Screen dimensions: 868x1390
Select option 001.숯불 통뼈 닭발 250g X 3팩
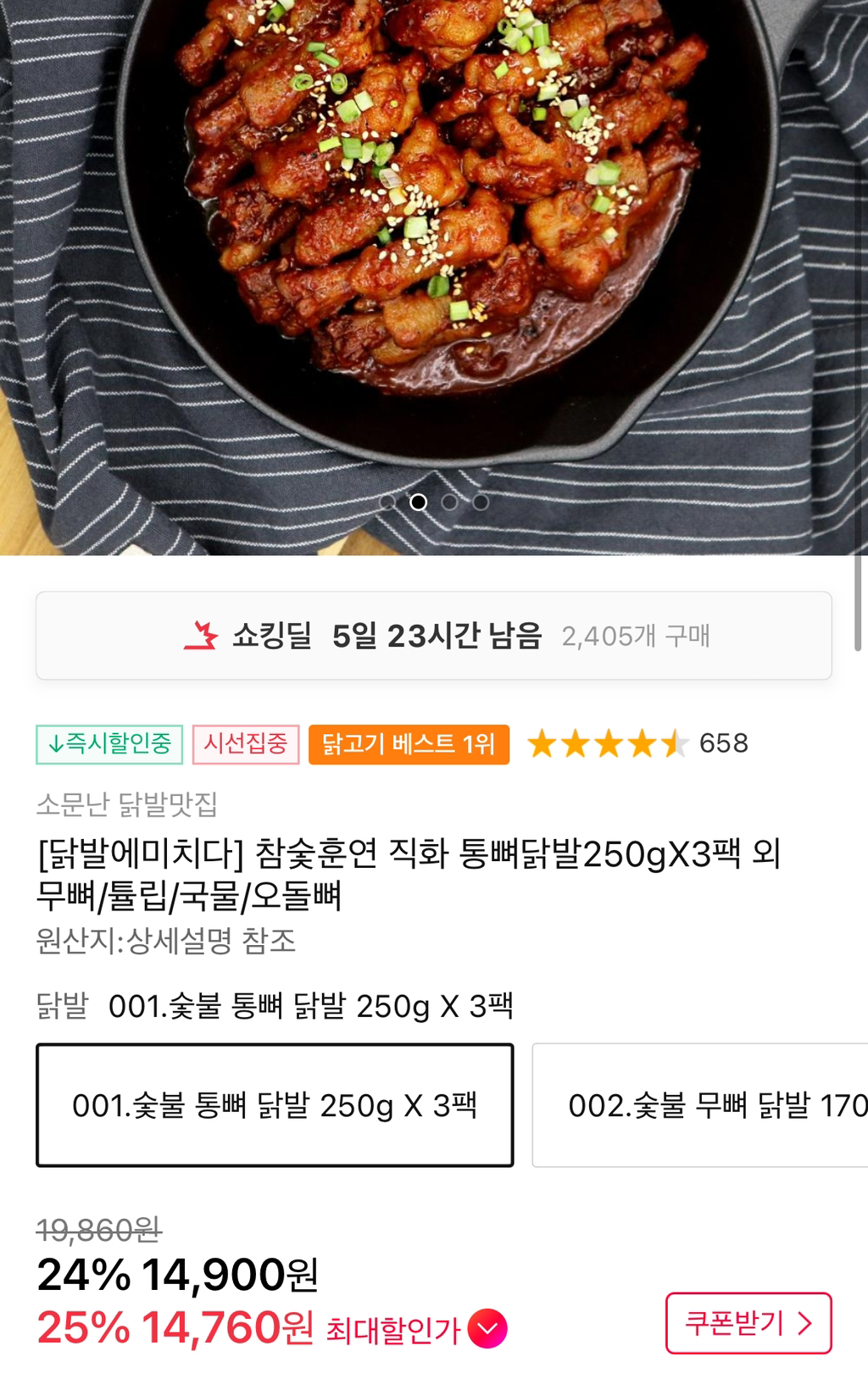pyautogui.click(x=275, y=1105)
